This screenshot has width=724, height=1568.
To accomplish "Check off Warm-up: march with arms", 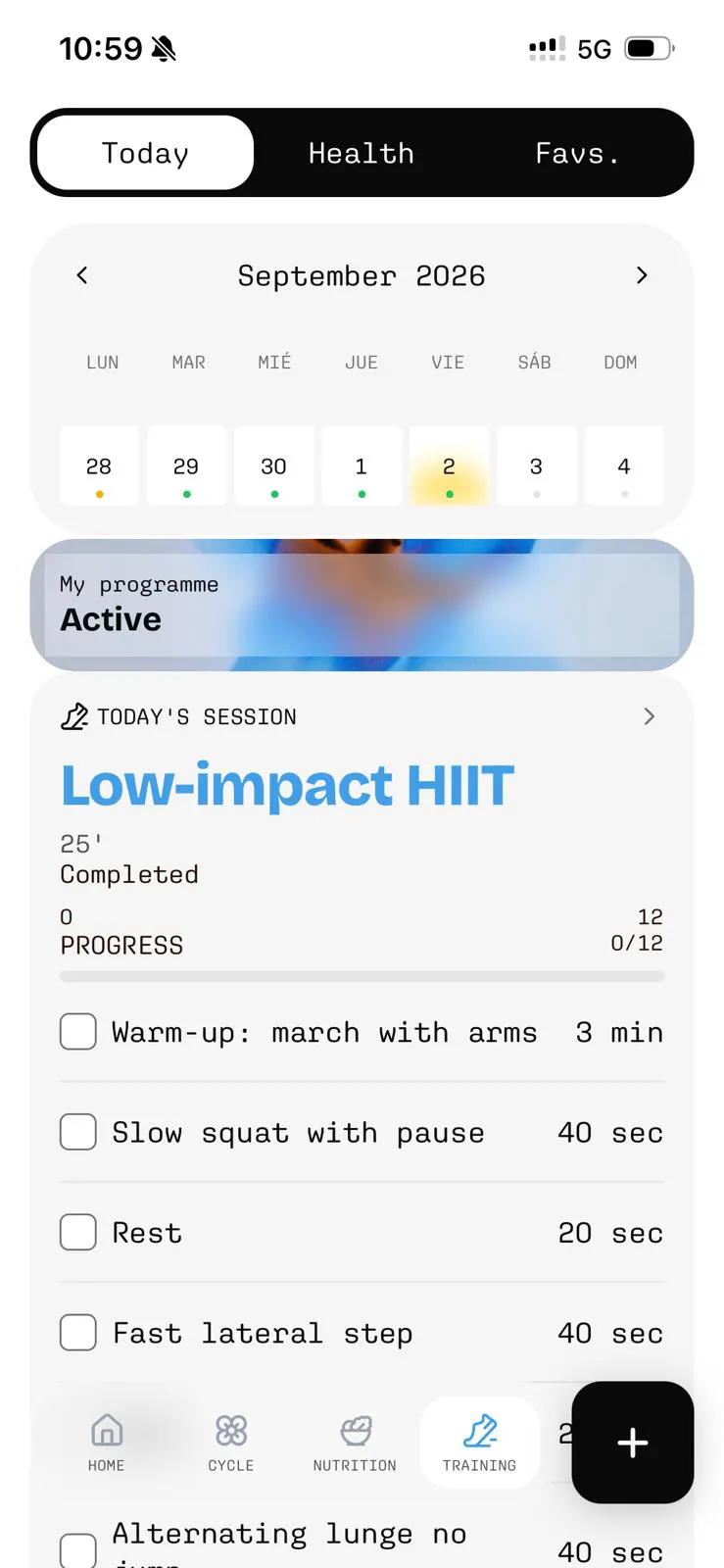I will 78,1032.
